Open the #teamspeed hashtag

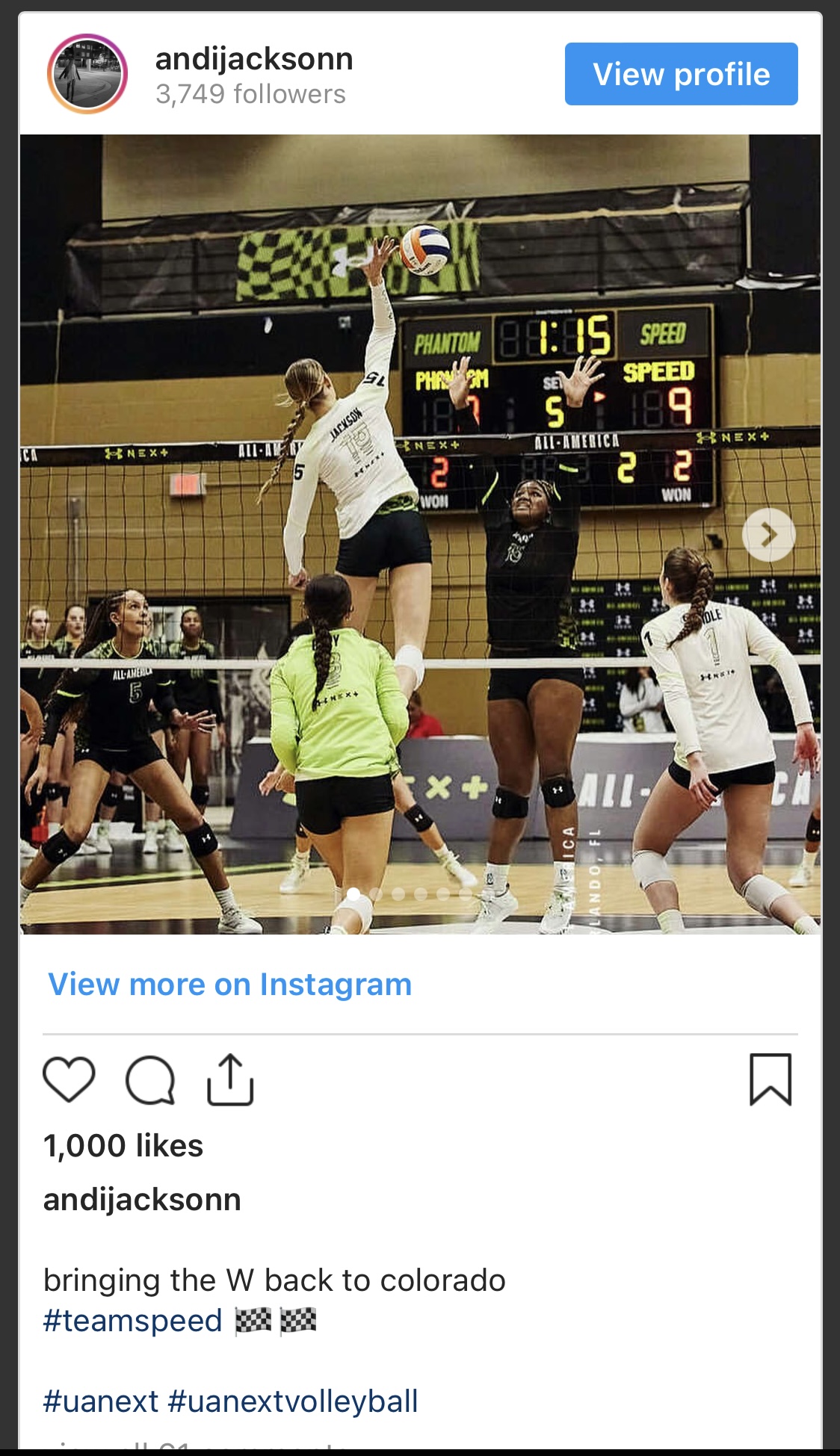point(133,1320)
